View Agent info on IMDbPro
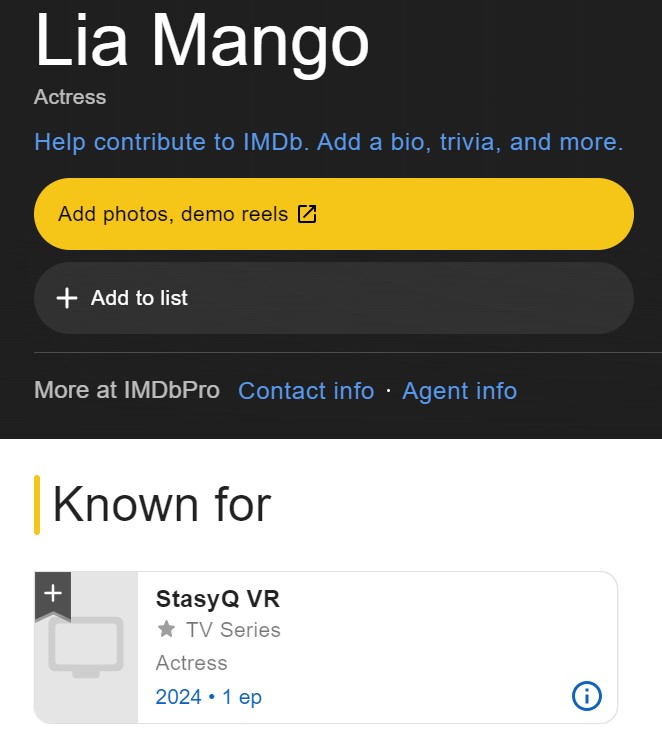Screen dimensions: 662x732 pos(459,391)
